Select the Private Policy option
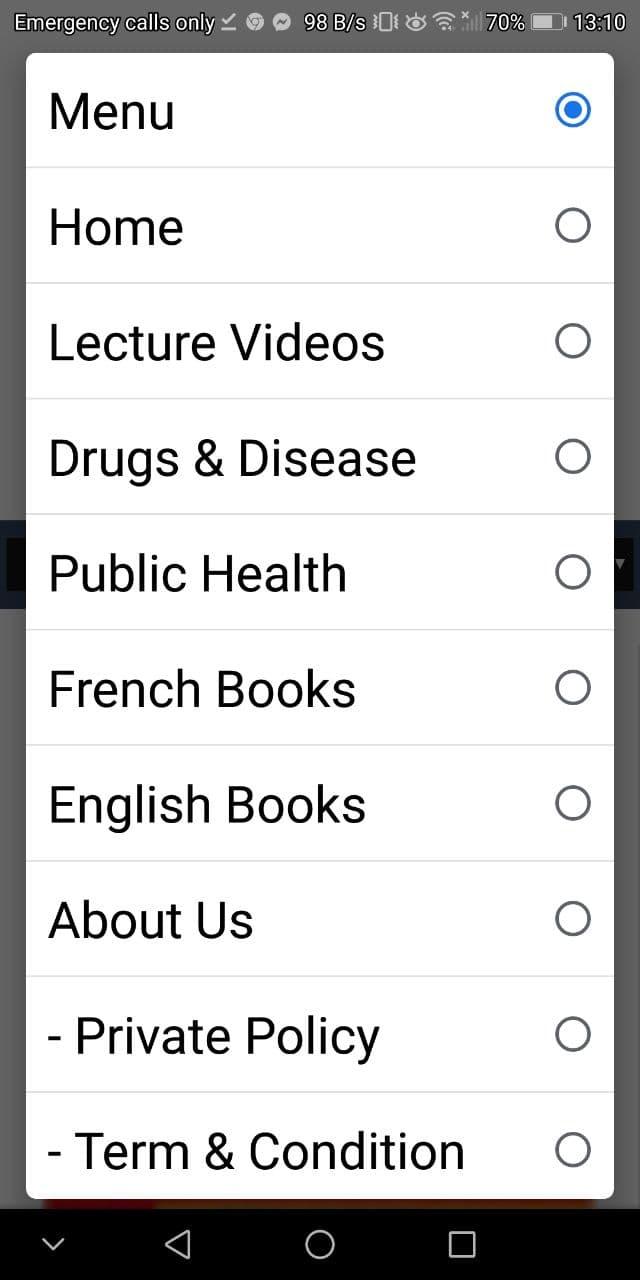Image resolution: width=640 pixels, height=1280 pixels. coord(320,1035)
